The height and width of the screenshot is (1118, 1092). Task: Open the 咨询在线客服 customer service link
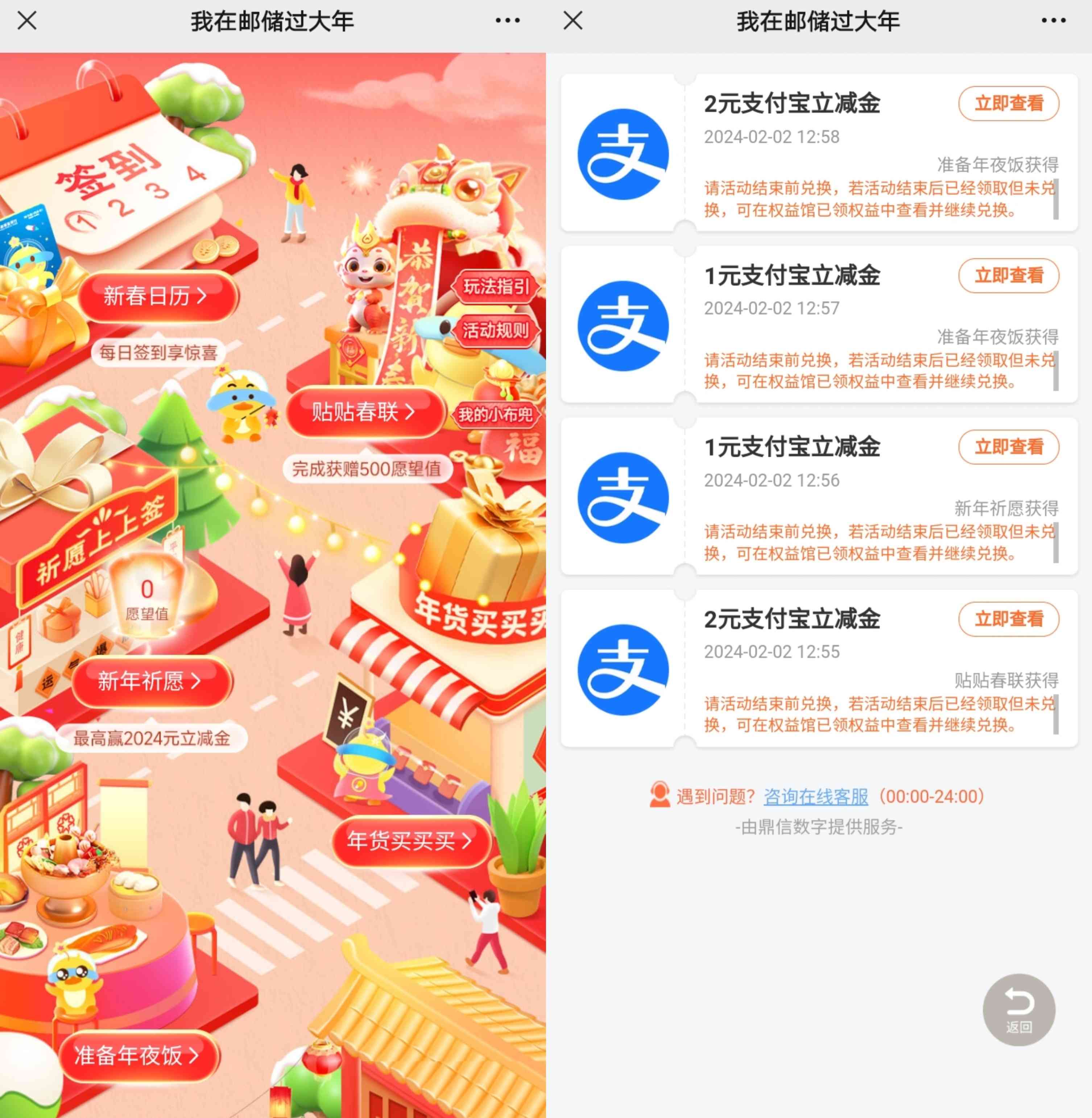click(x=816, y=796)
